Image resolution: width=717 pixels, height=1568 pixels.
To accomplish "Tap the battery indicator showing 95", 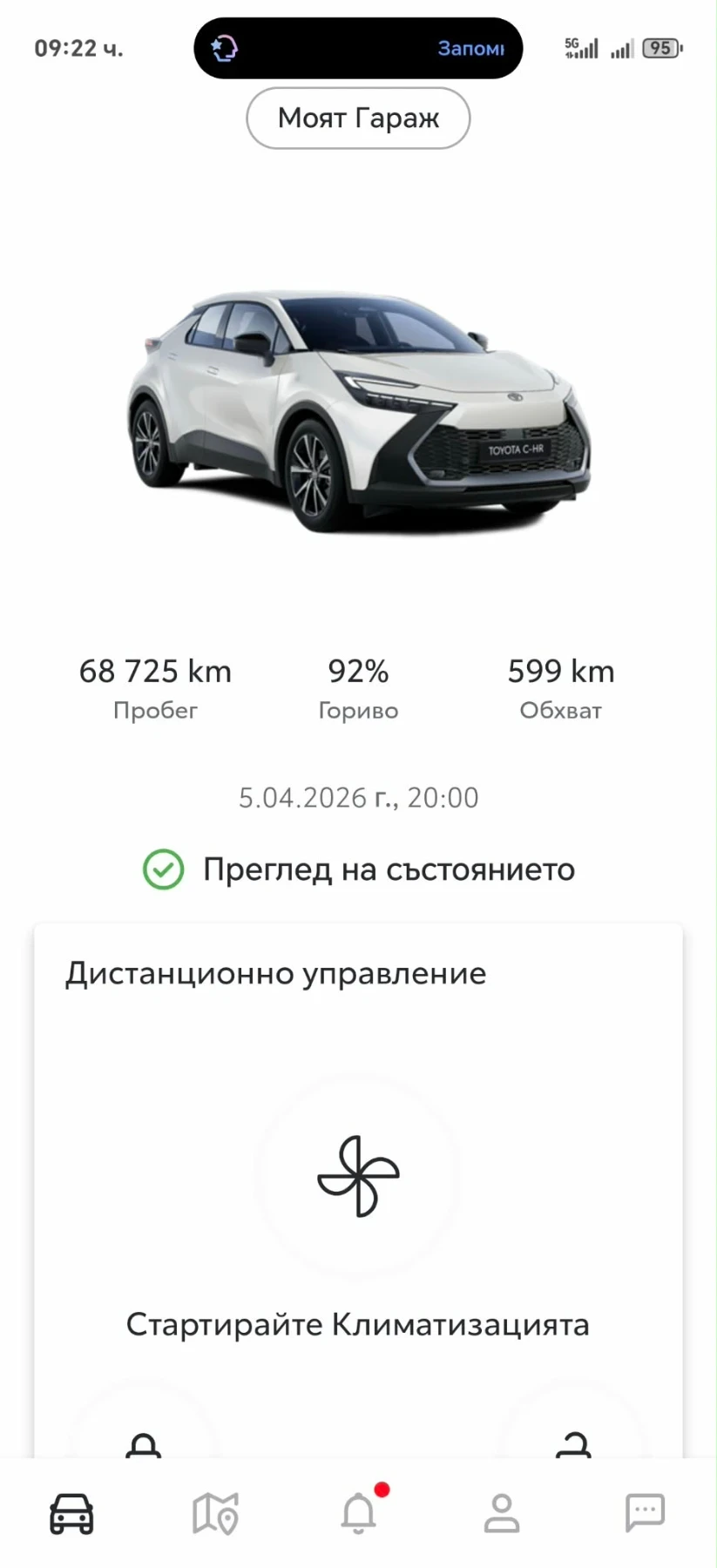I will pyautogui.click(x=660, y=48).
